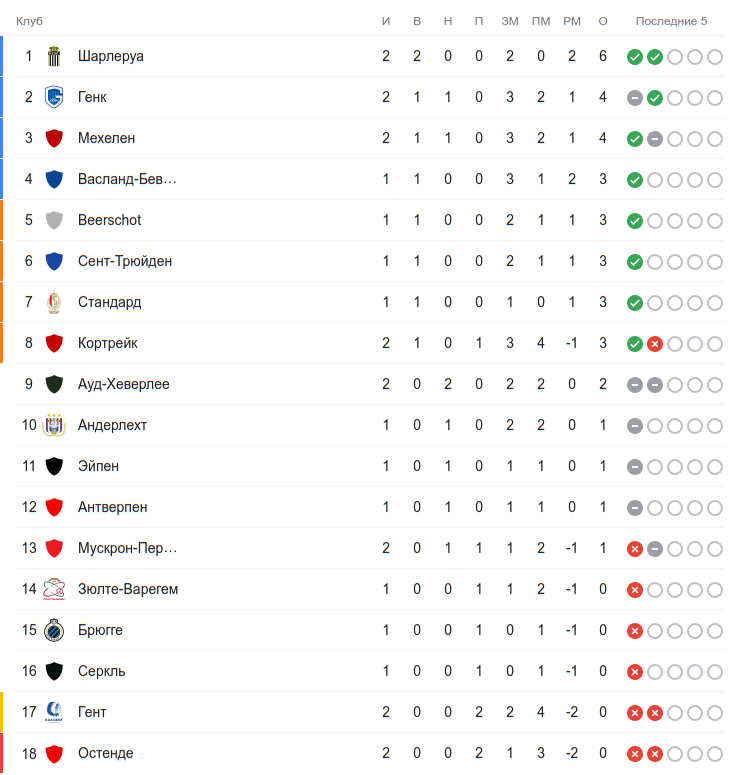The width and height of the screenshot is (752, 775).
Task: Open the Брюгге team row
Action: [x=100, y=630]
